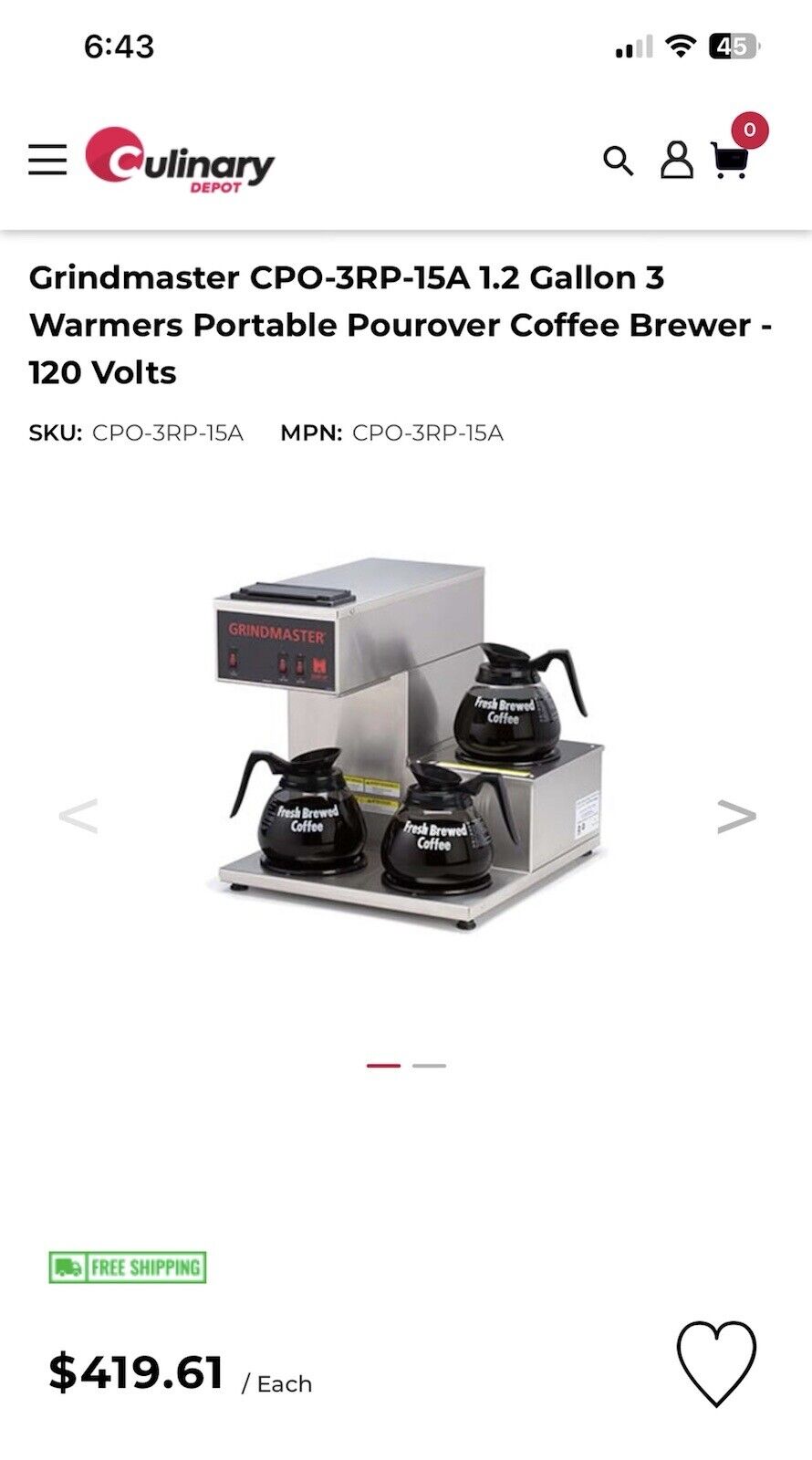Add brewer to wishlist with heart
Image resolution: width=812 pixels, height=1460 pixels.
click(716, 1362)
